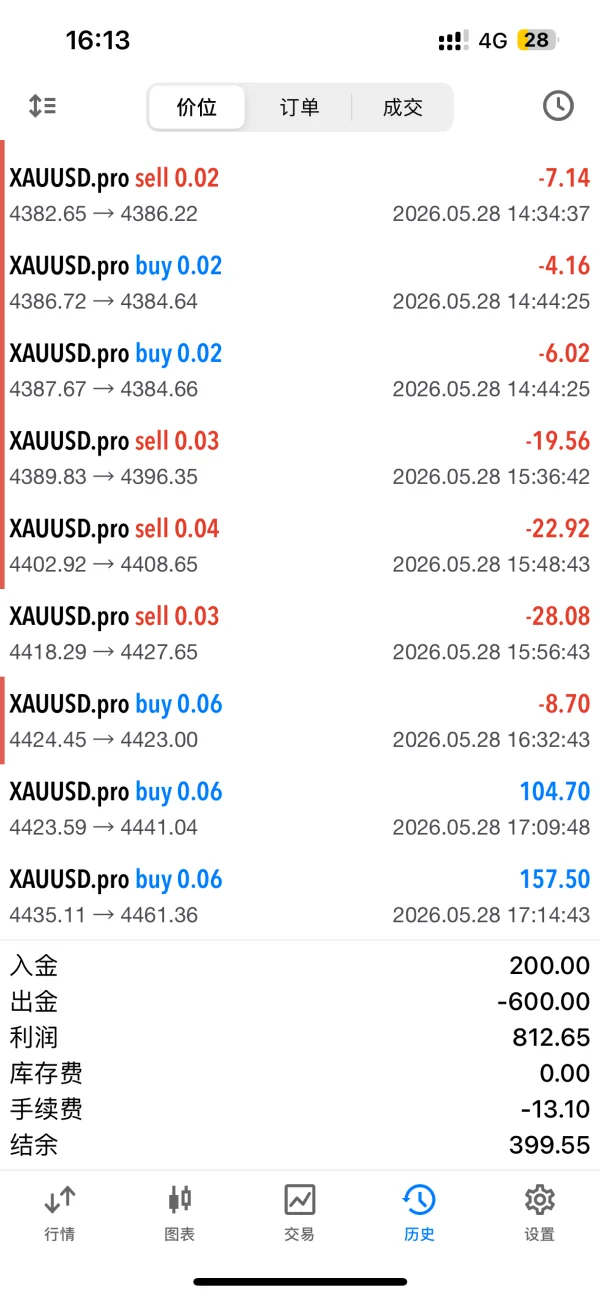This screenshot has height=1298, width=600.
Task: Go to the 行情 tab
Action: pos(60,1213)
